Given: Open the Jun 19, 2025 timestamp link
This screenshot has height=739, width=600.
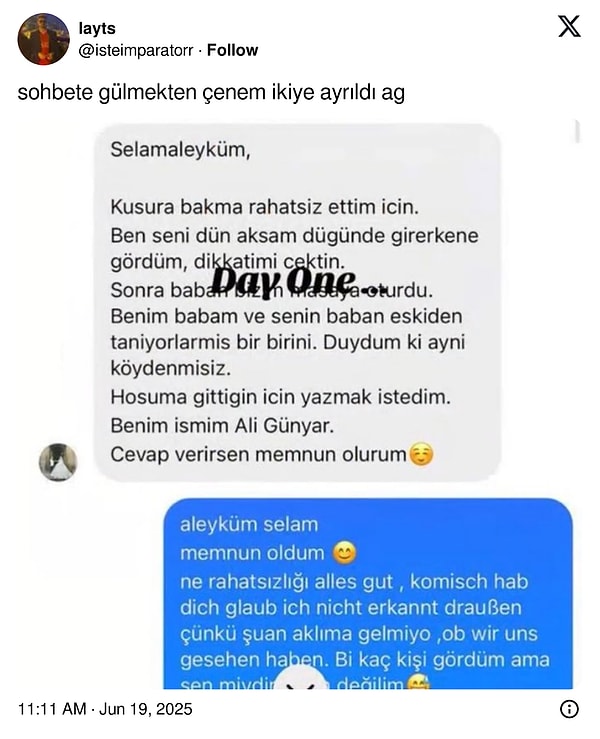Looking at the screenshot, I should click(105, 709).
